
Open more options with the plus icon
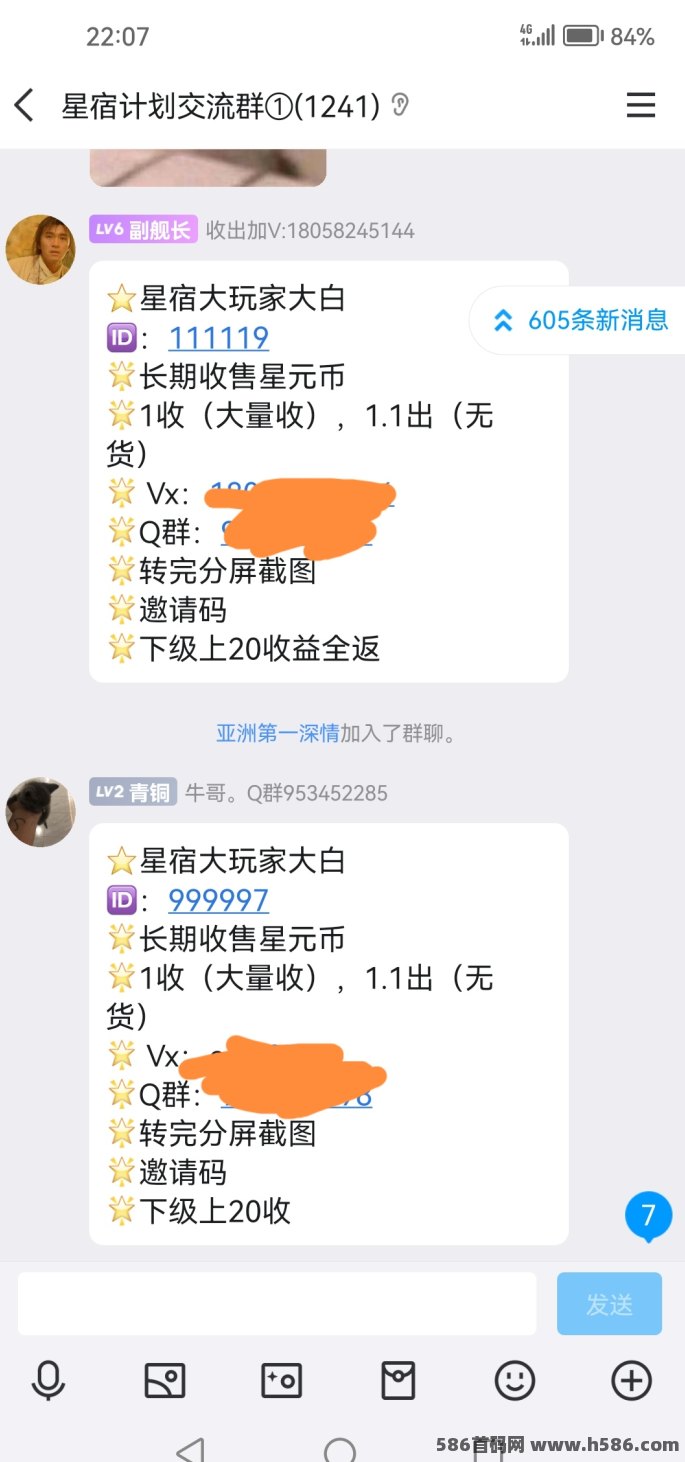pos(631,1381)
